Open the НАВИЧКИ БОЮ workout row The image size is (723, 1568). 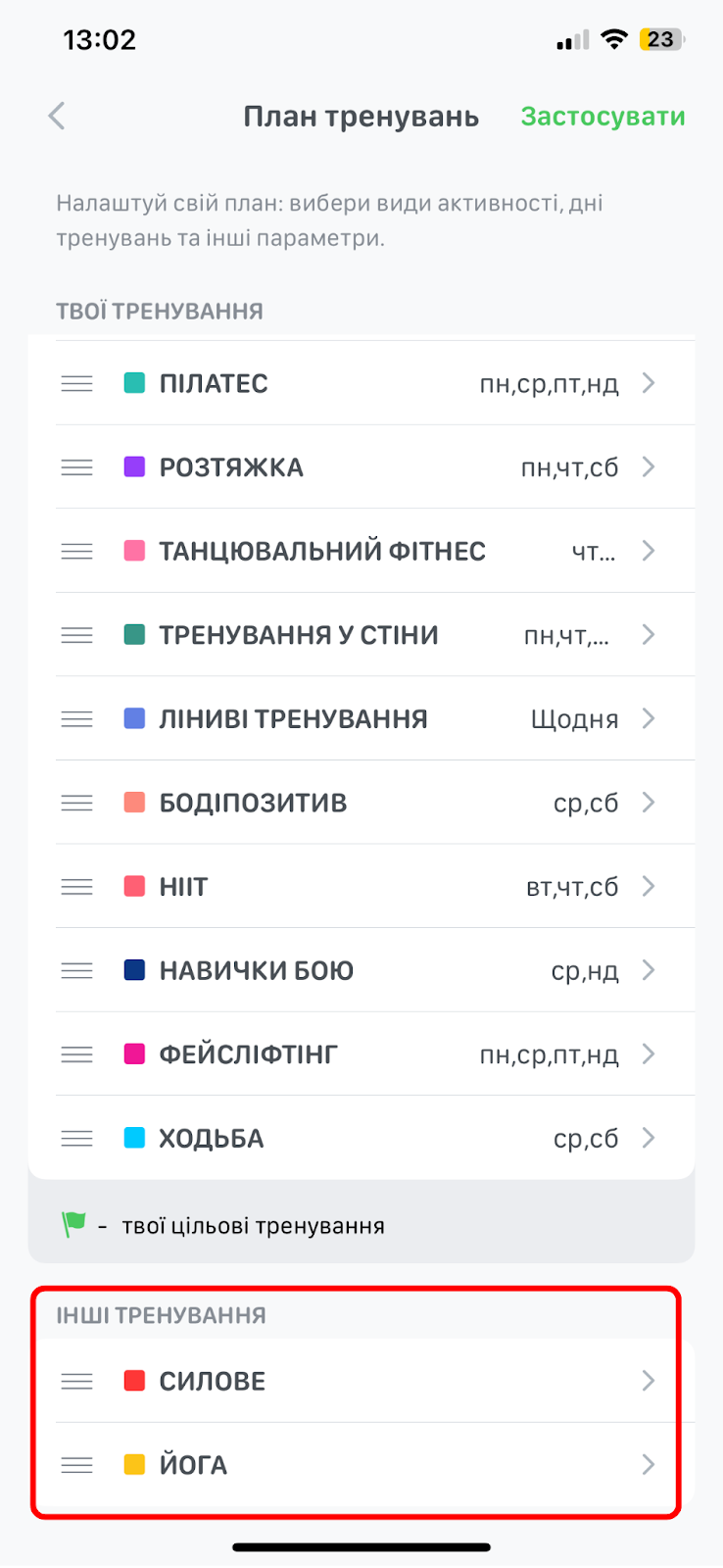point(361,970)
